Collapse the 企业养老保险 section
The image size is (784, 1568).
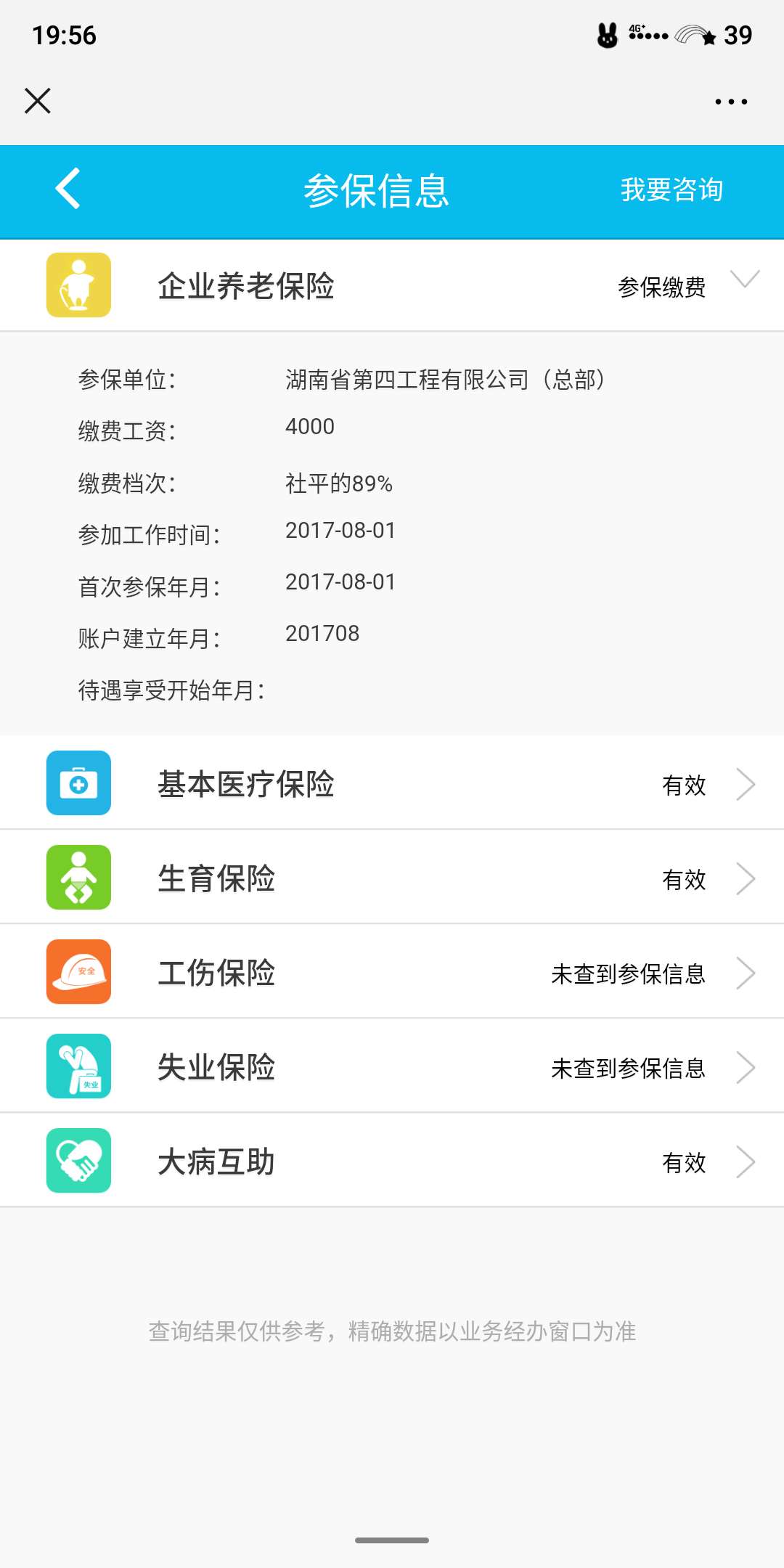click(x=745, y=280)
